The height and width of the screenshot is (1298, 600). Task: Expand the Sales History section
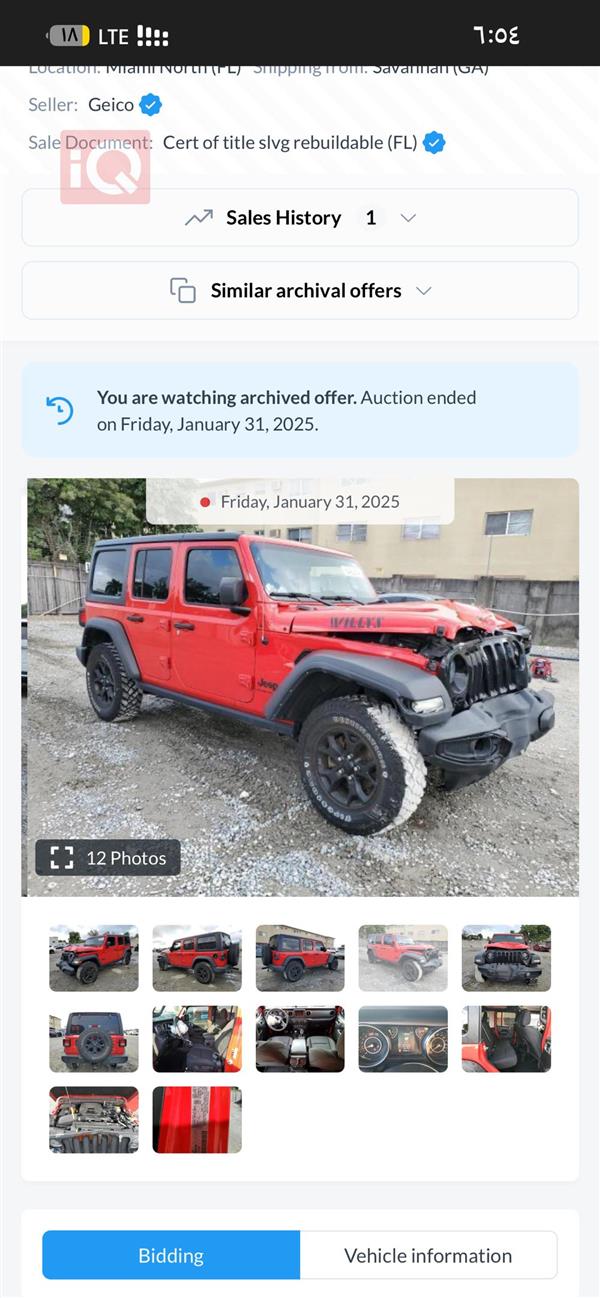pos(300,218)
